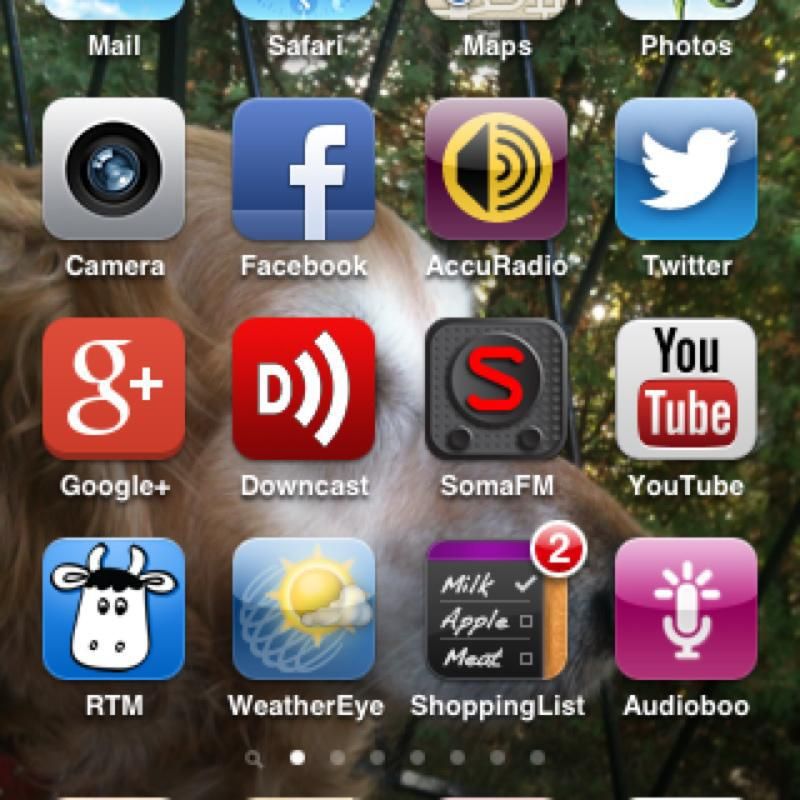The image size is (800, 800).
Task: Launch the Audioboo app
Action: 686,609
